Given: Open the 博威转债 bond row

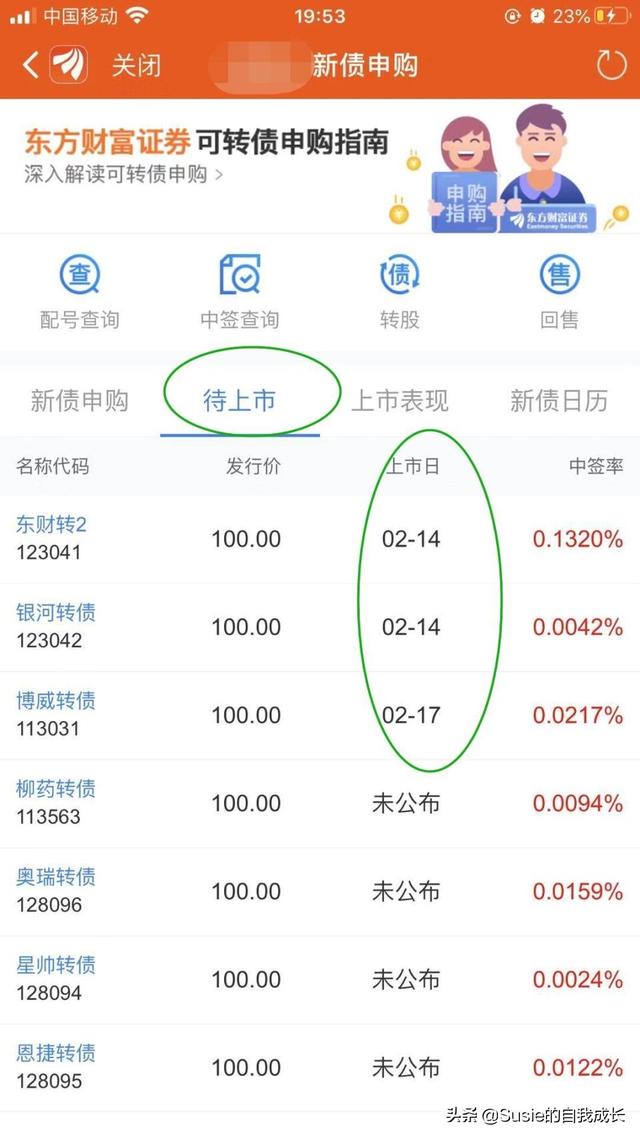Looking at the screenshot, I should pyautogui.click(x=320, y=716).
